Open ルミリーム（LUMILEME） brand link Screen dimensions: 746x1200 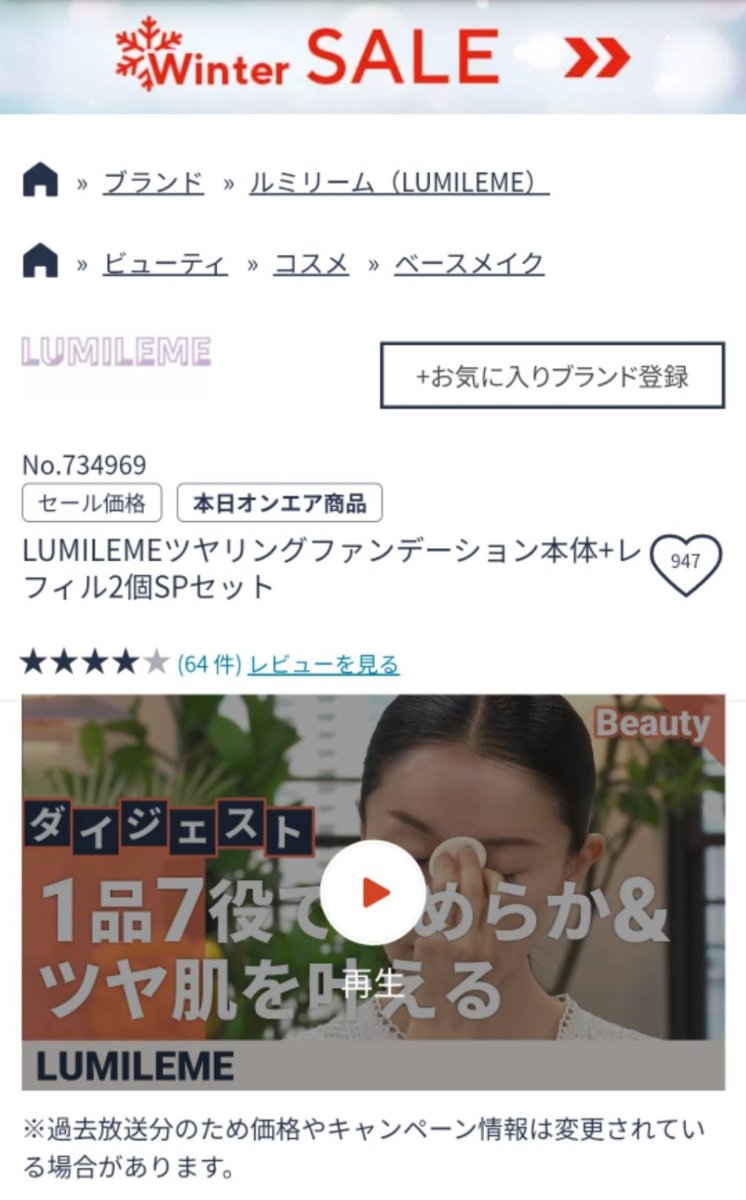point(398,183)
